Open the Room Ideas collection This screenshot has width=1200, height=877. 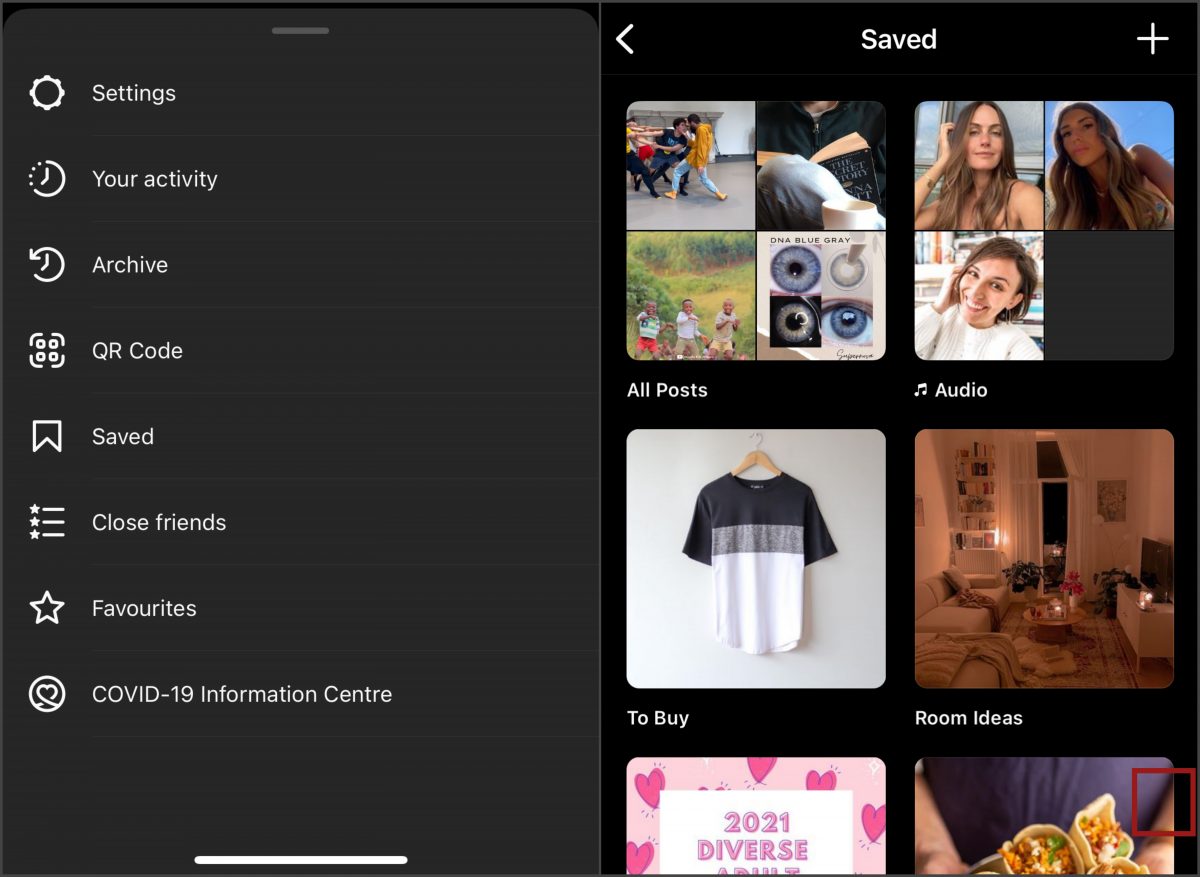[1044, 558]
